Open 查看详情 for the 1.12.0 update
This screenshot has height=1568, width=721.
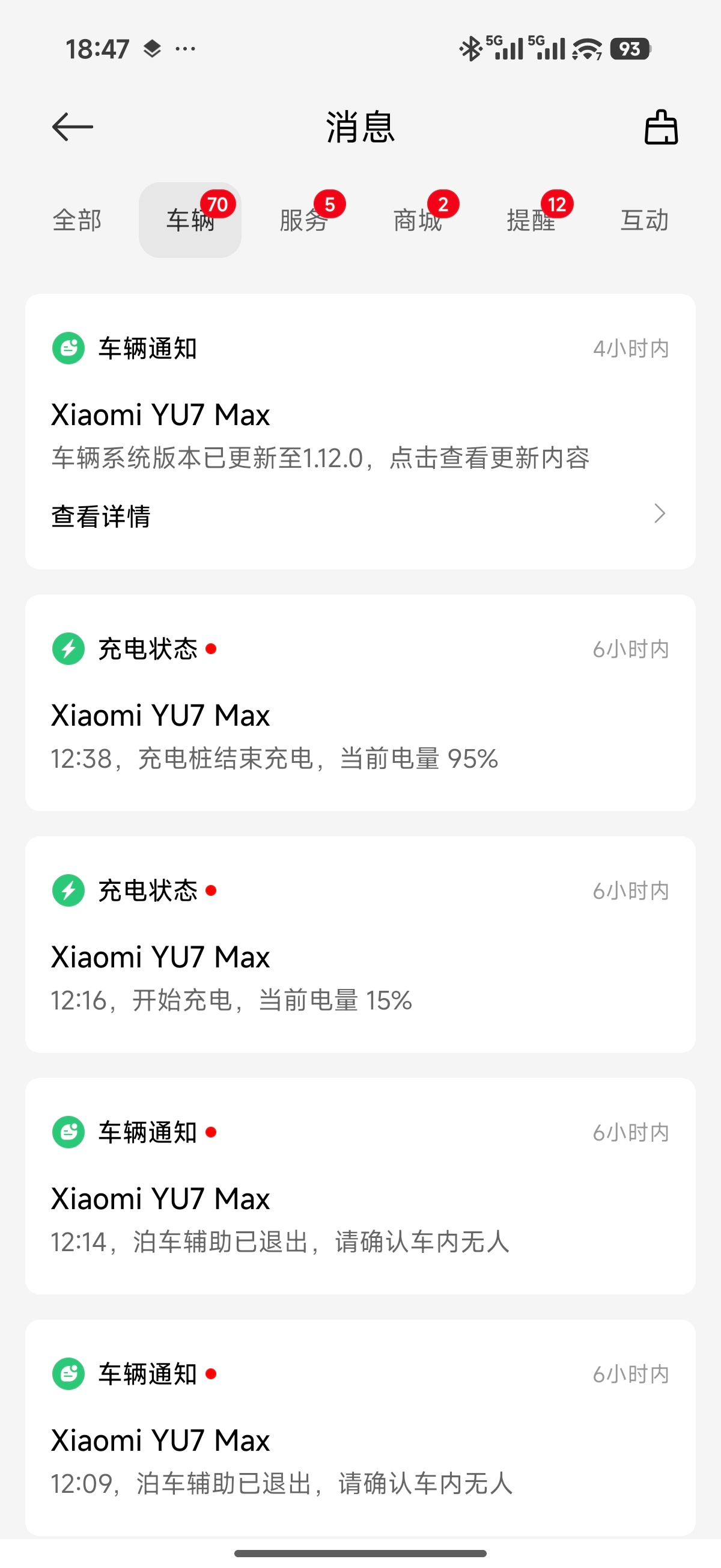tap(359, 516)
